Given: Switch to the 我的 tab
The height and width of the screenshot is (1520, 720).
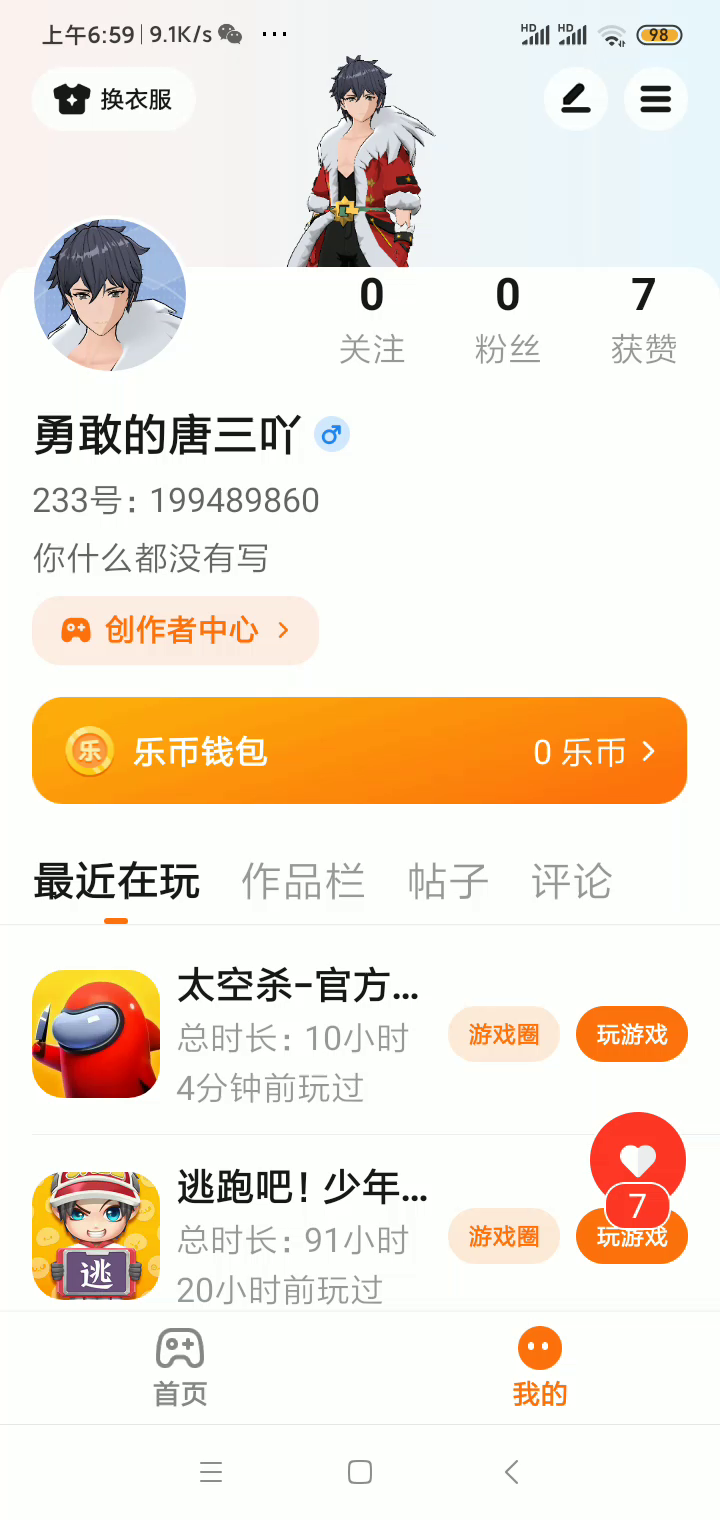Looking at the screenshot, I should coord(539,1367).
